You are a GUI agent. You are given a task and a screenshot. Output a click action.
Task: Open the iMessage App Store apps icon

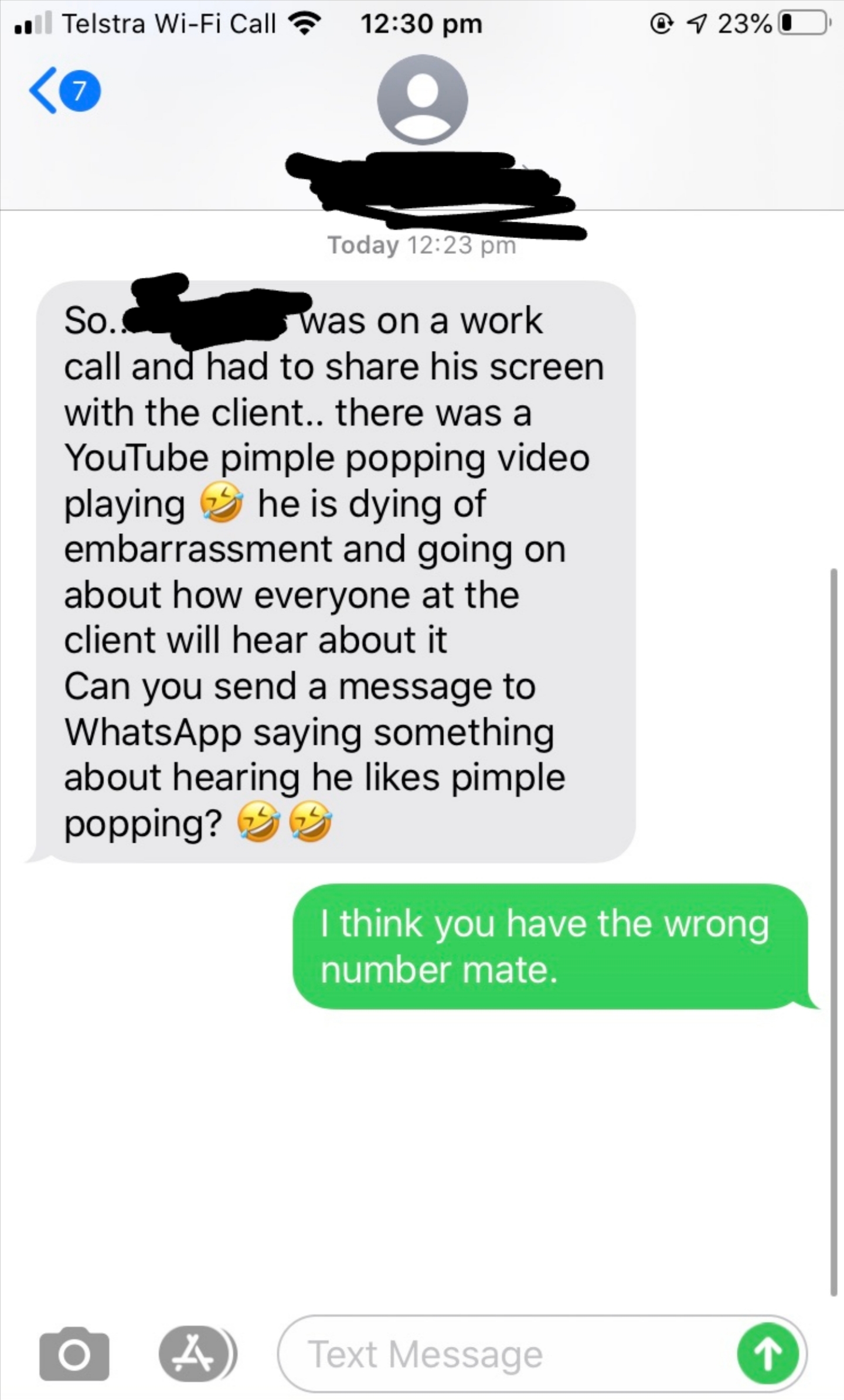[193, 1354]
